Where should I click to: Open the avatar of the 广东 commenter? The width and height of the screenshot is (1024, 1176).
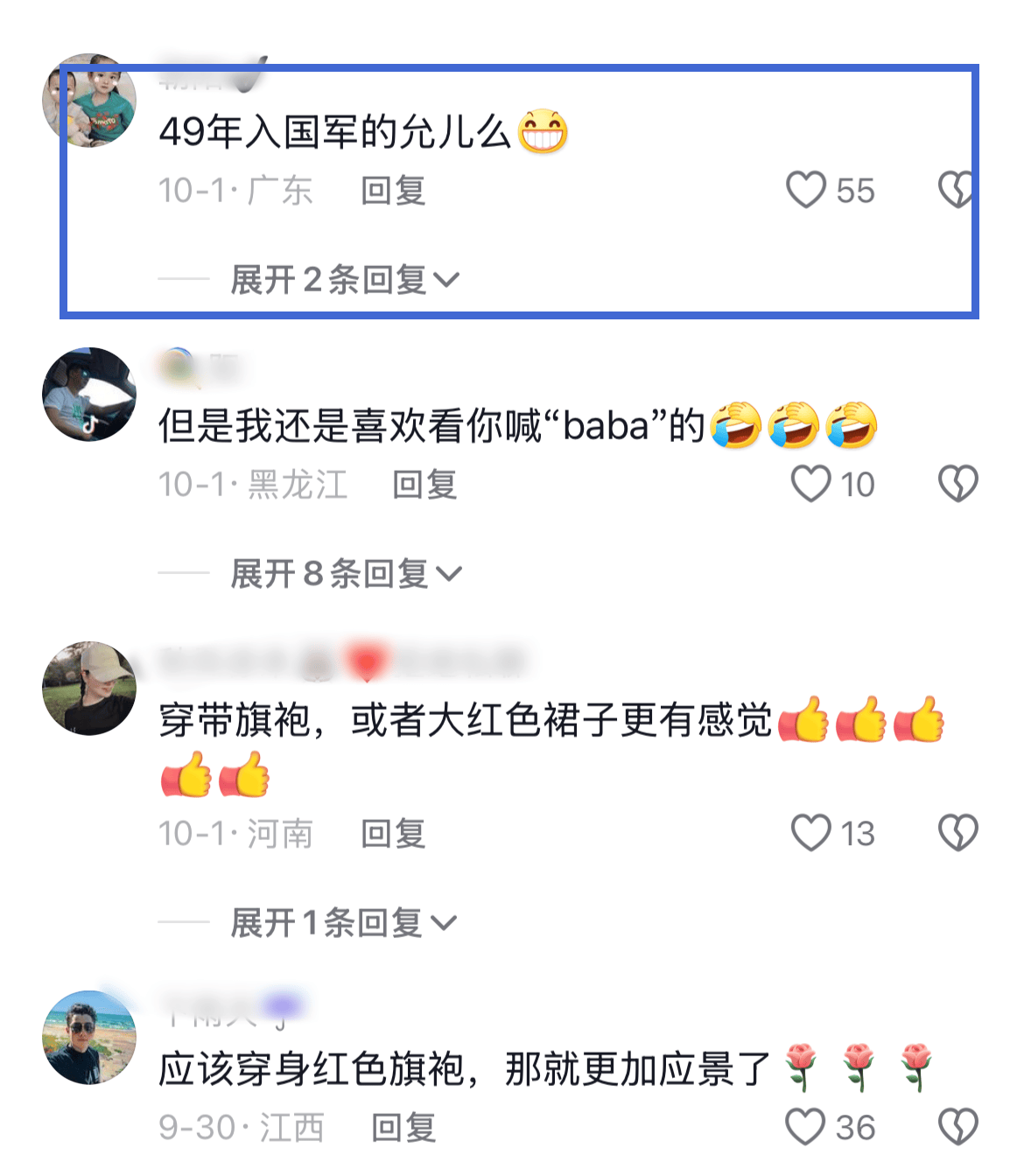coord(89,100)
